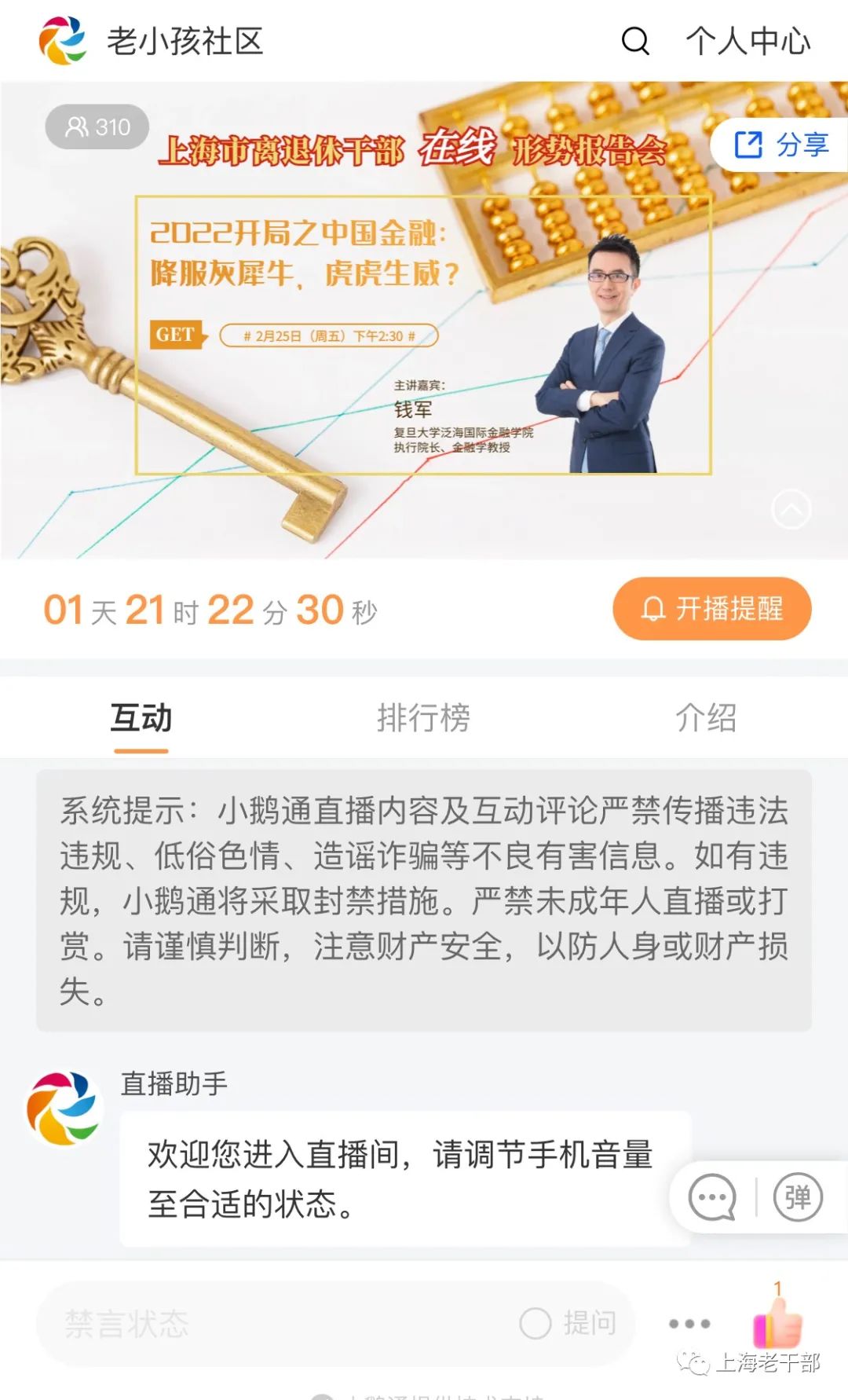848x1400 pixels.
Task: Switch to the 介绍 tab
Action: tap(706, 717)
